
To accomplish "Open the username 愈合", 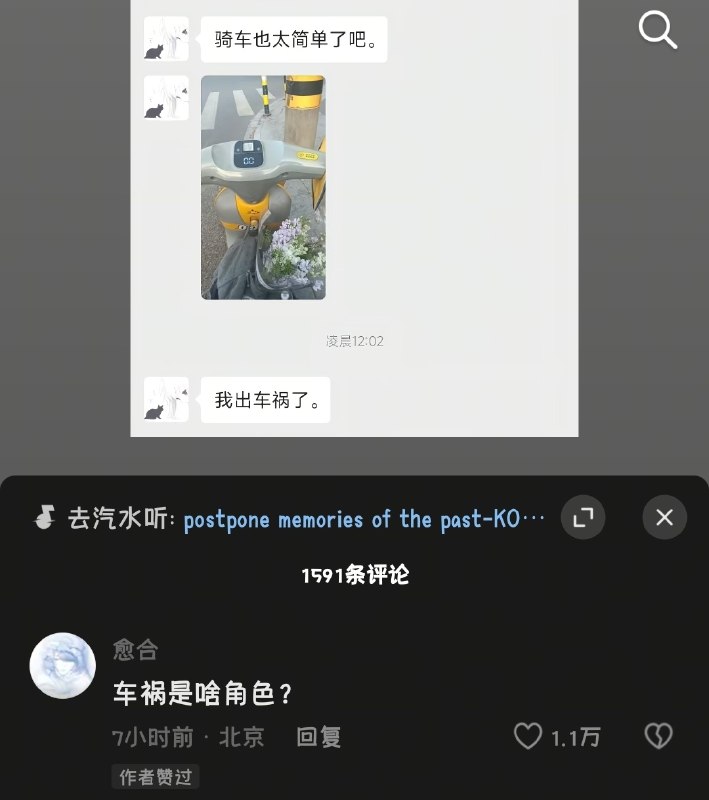I will pos(136,650).
